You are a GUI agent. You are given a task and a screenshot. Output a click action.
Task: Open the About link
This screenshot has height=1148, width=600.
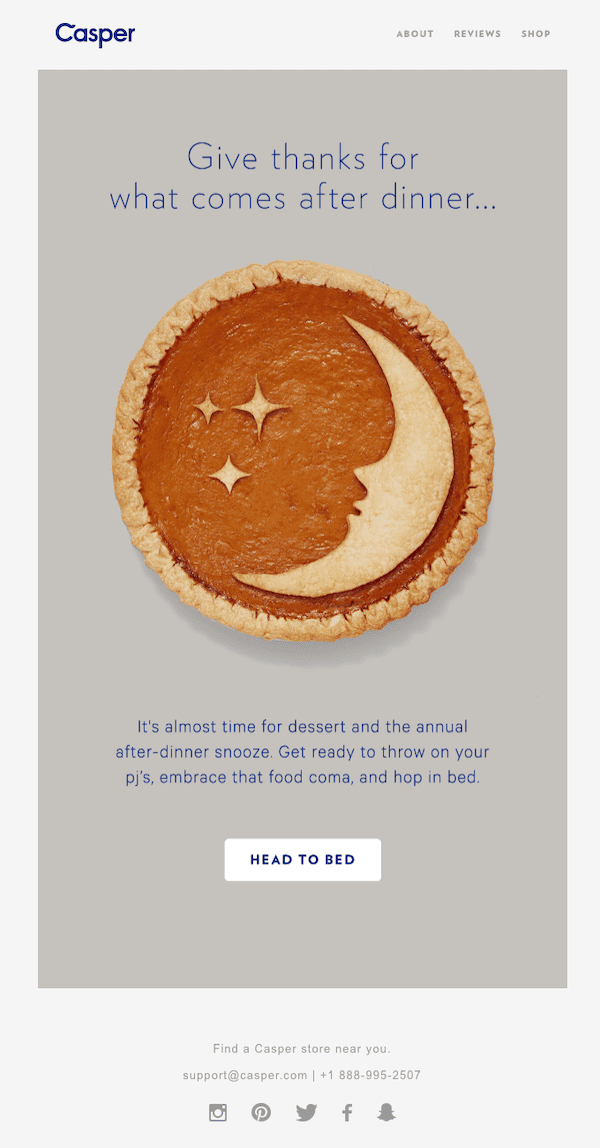pos(415,34)
